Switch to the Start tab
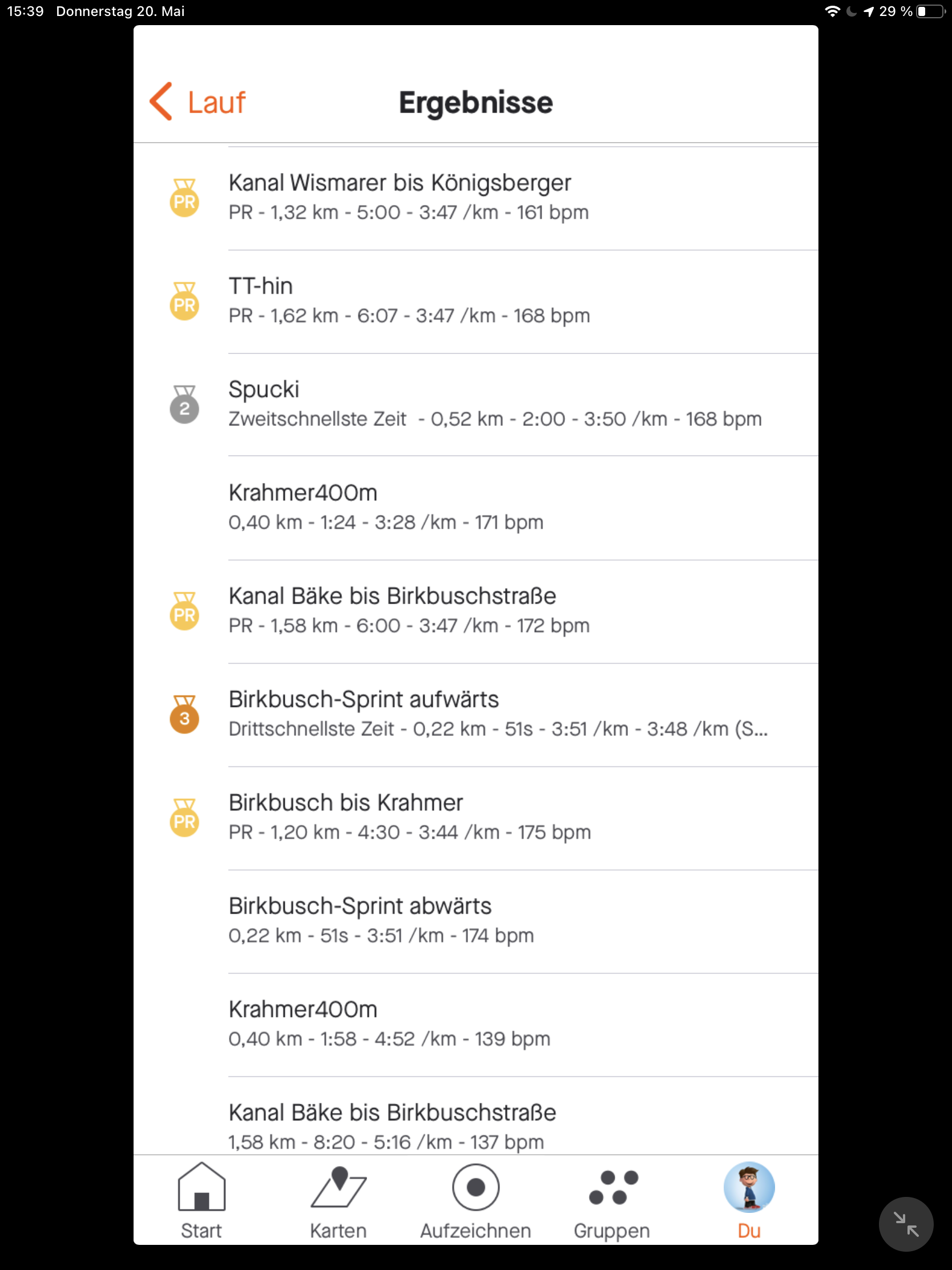The height and width of the screenshot is (1270, 952). (x=201, y=1200)
